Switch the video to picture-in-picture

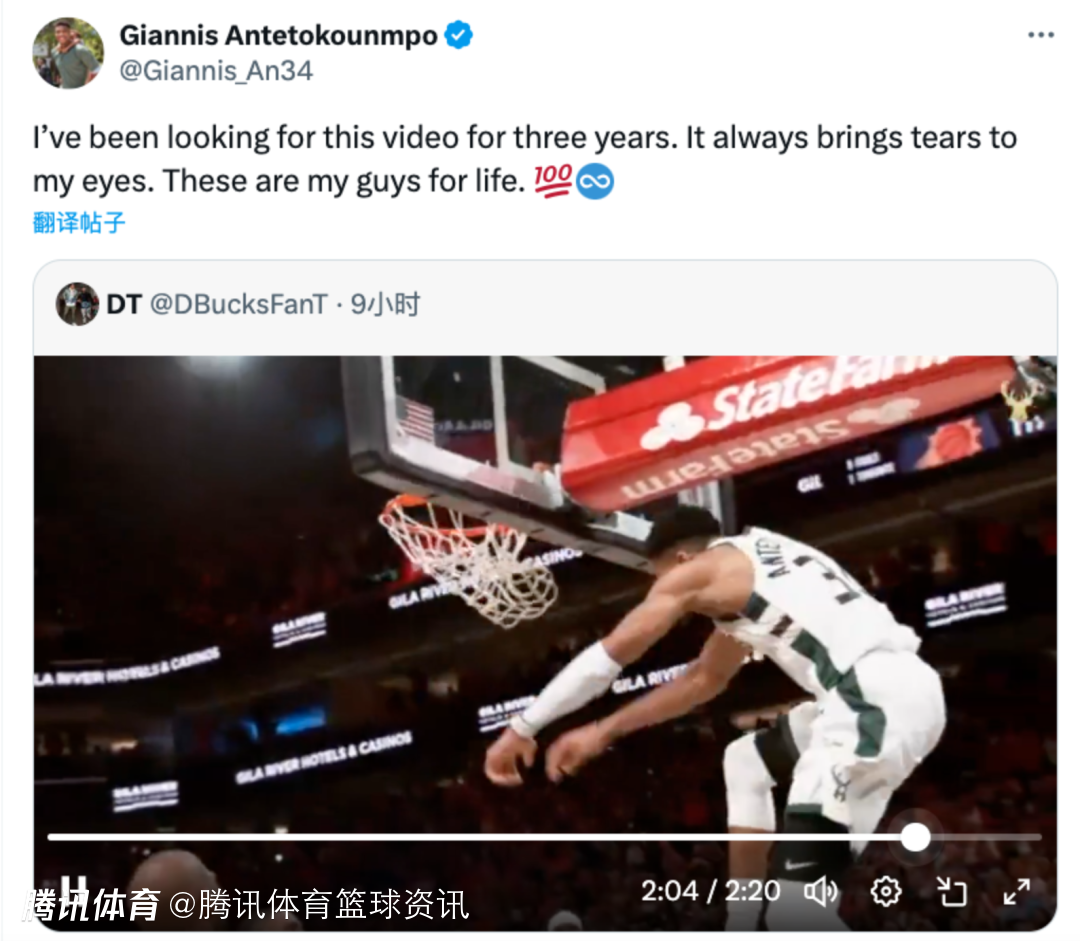click(x=951, y=890)
